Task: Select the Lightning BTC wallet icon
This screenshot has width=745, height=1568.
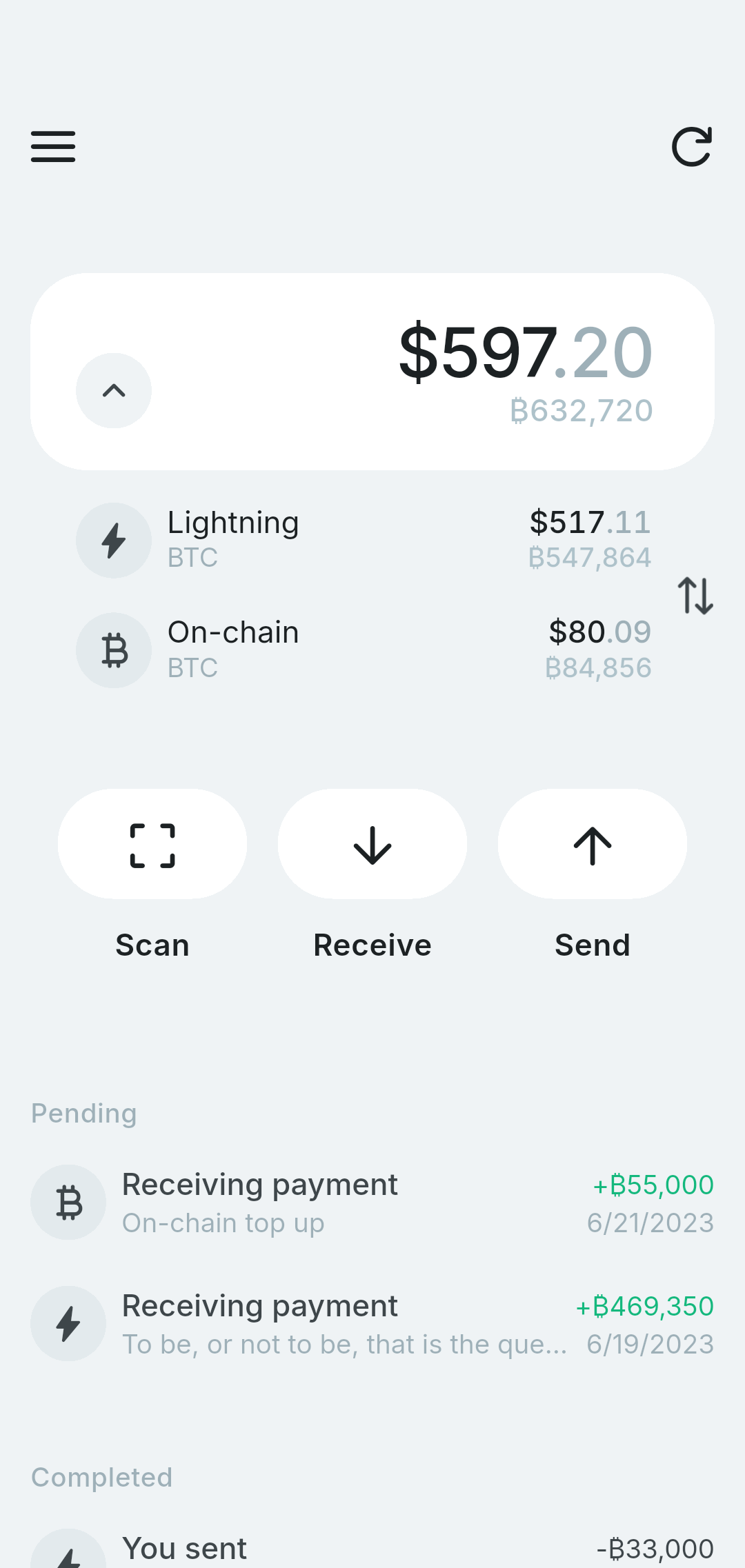Action: coord(114,540)
